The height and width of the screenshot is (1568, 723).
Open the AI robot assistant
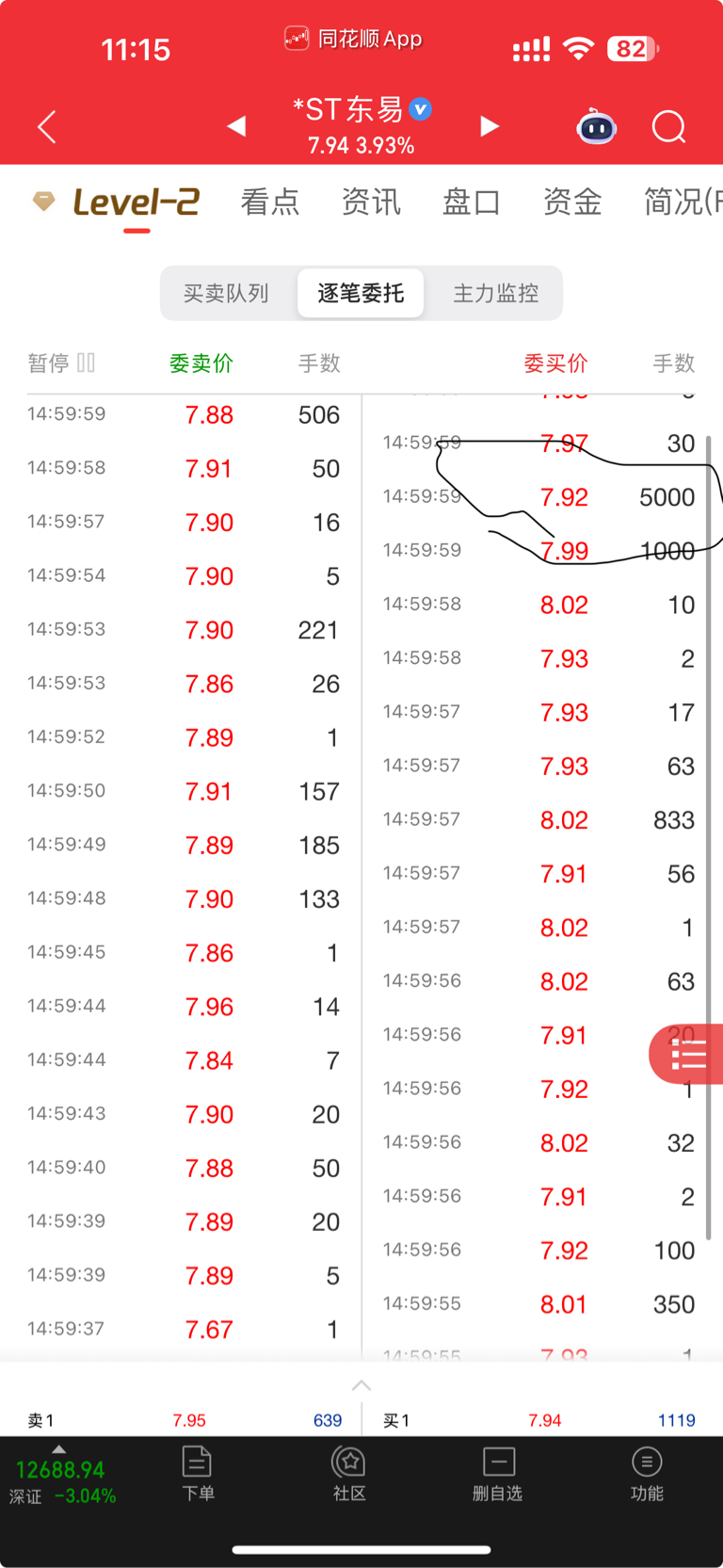[x=596, y=126]
